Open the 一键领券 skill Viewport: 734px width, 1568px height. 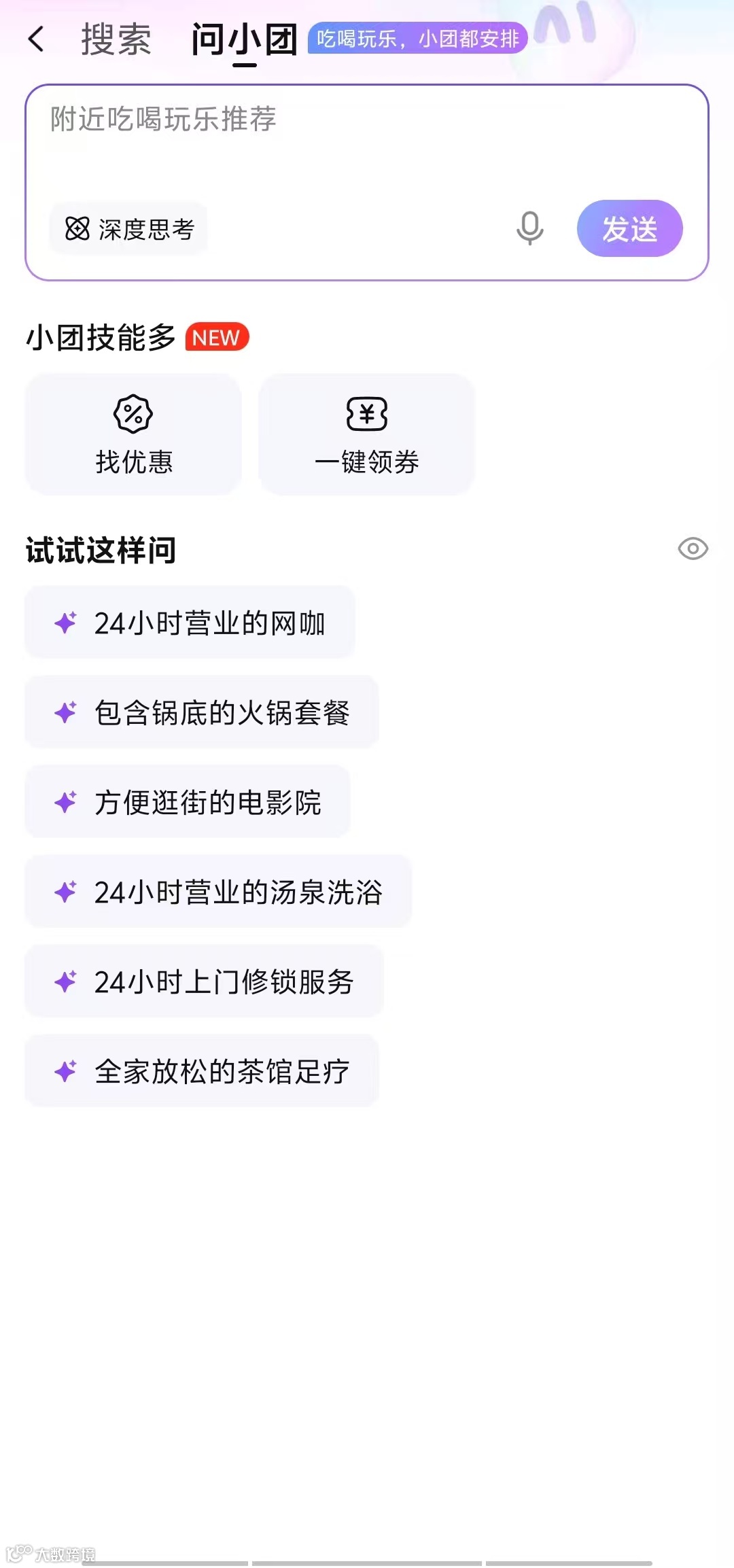(366, 434)
